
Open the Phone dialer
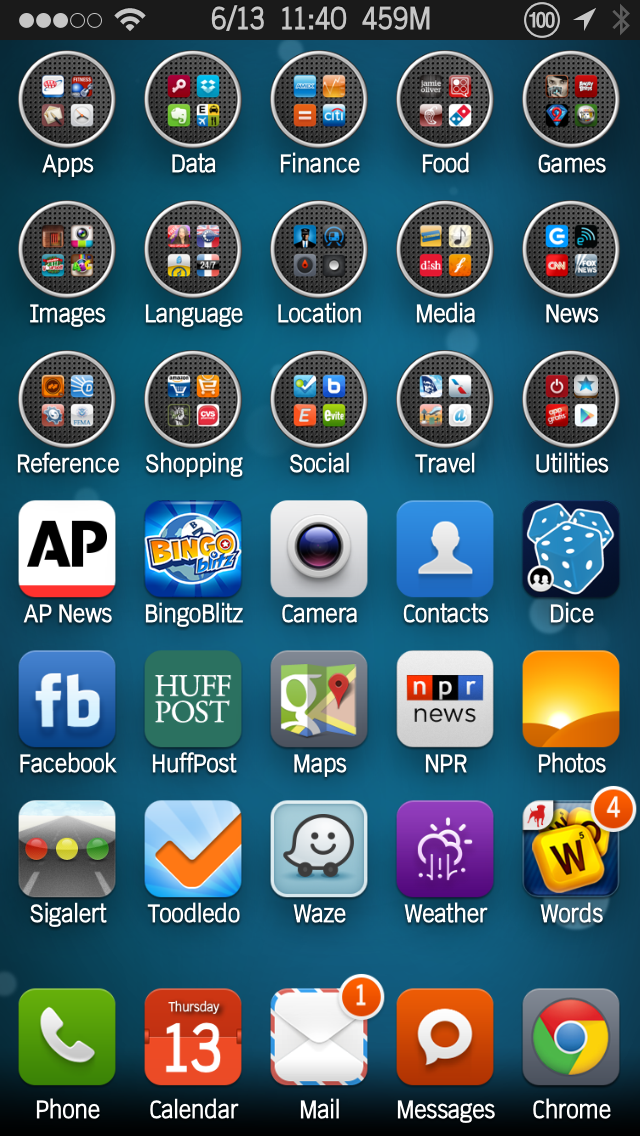67,1037
